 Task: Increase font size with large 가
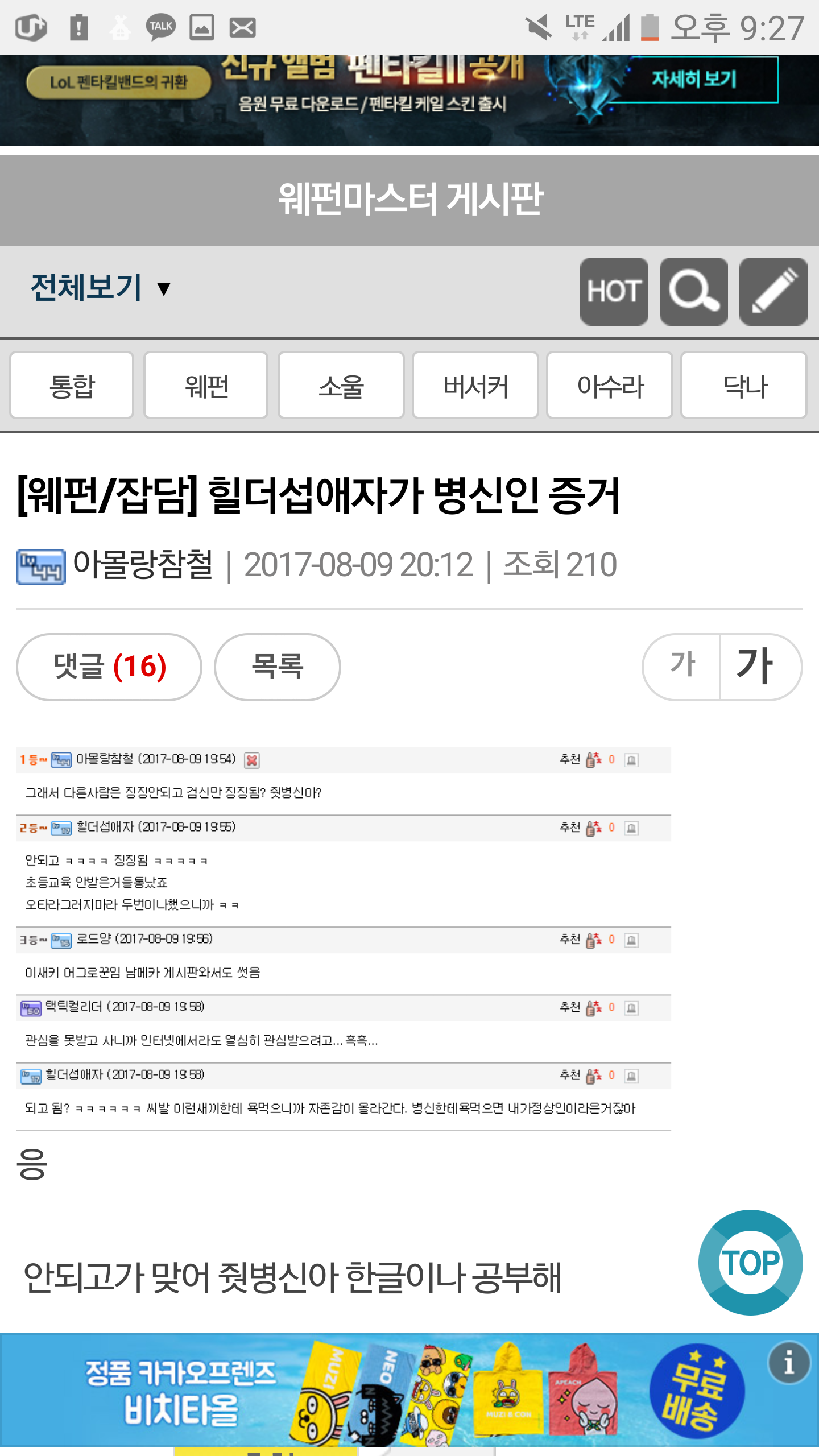click(760, 667)
